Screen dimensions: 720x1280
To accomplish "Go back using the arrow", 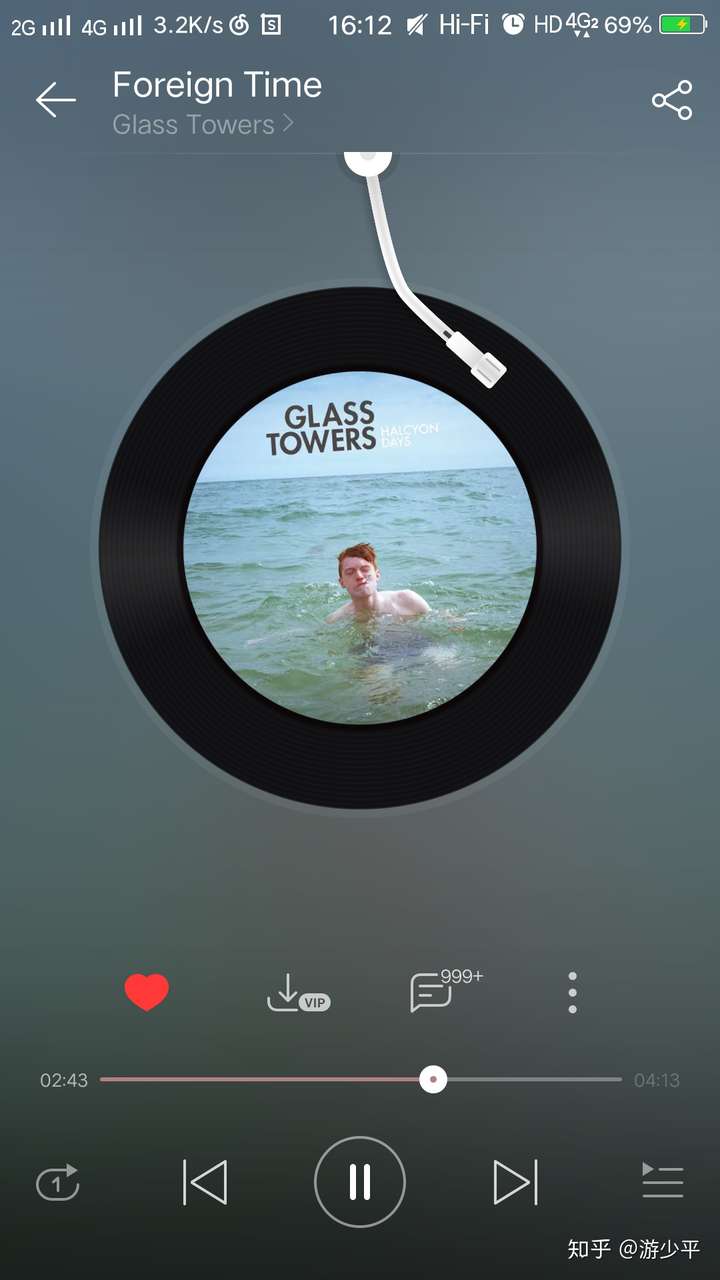I will coord(55,100).
